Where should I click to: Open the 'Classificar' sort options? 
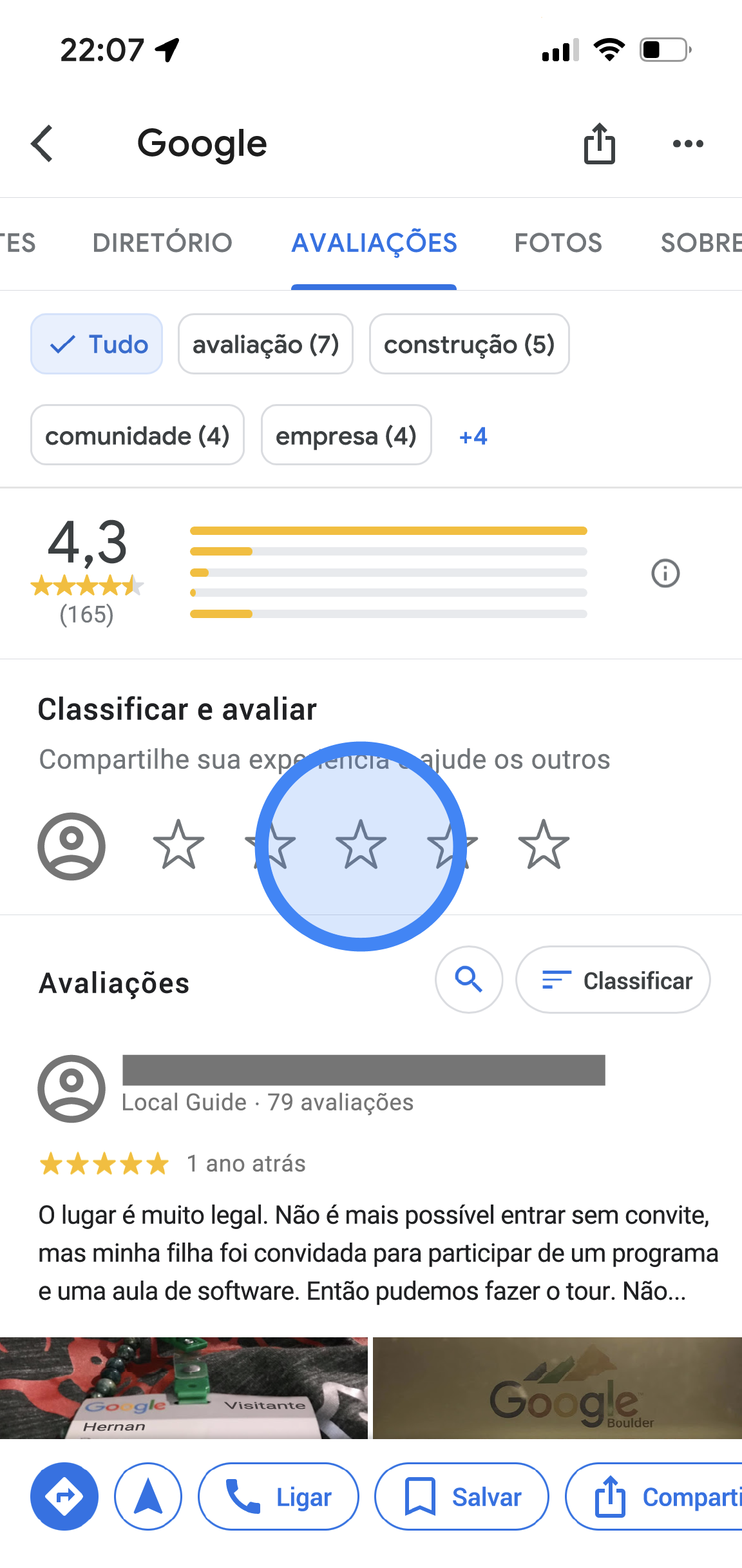click(613, 979)
